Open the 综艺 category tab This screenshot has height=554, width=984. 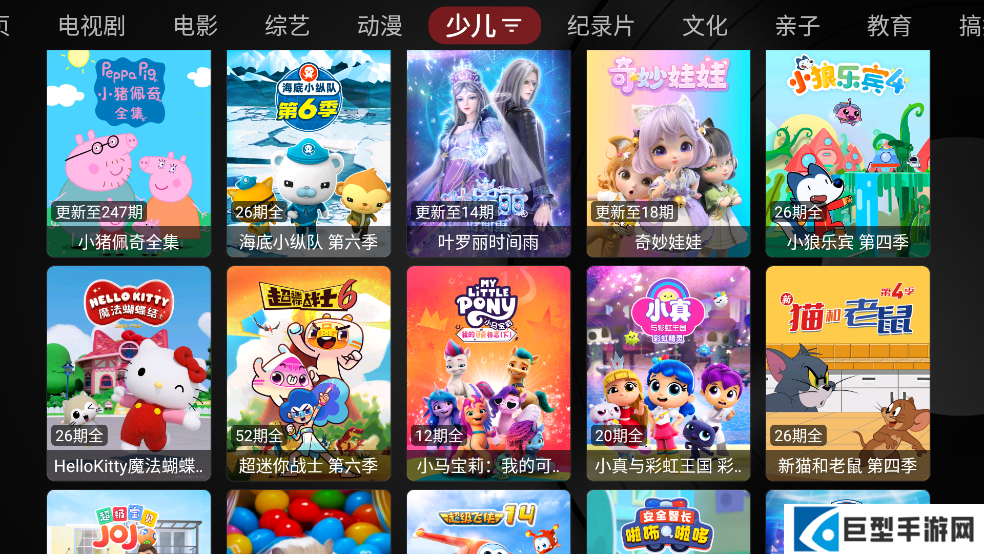[x=287, y=26]
